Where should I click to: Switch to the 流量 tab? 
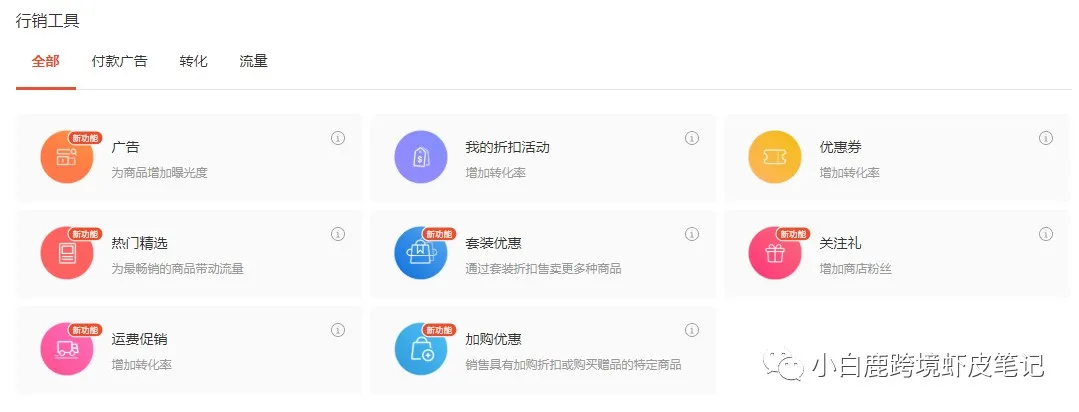pos(253,61)
